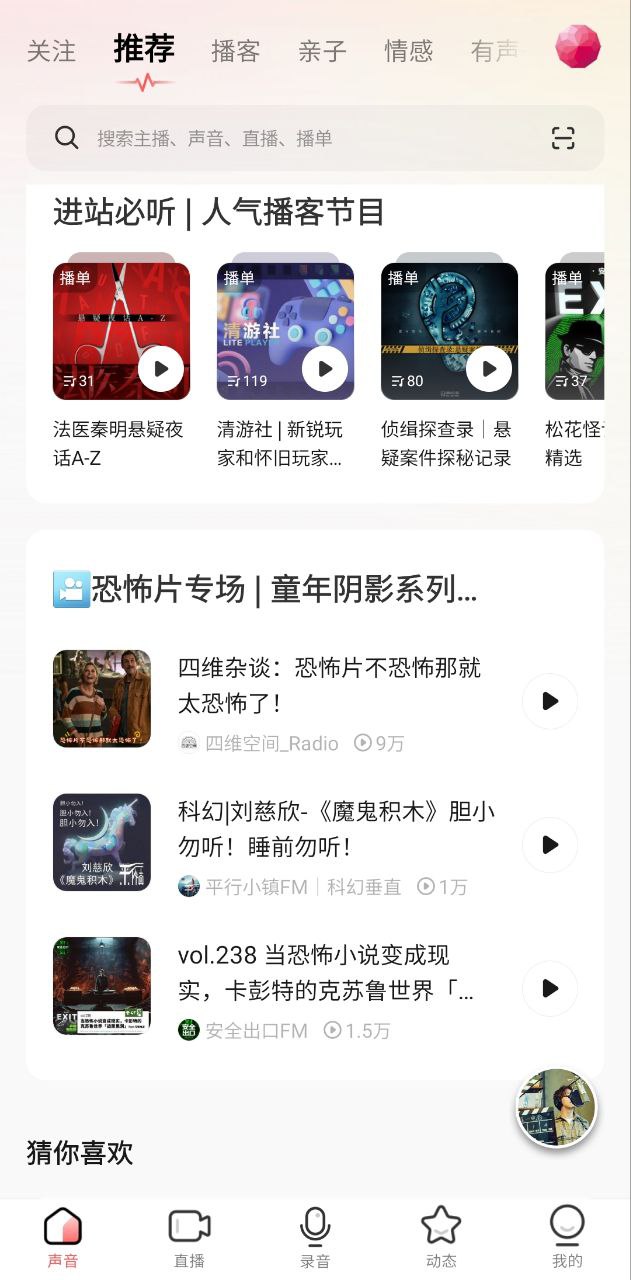Open the 我的 profile tab
This screenshot has width=631, height=1280.
pos(567,1237)
